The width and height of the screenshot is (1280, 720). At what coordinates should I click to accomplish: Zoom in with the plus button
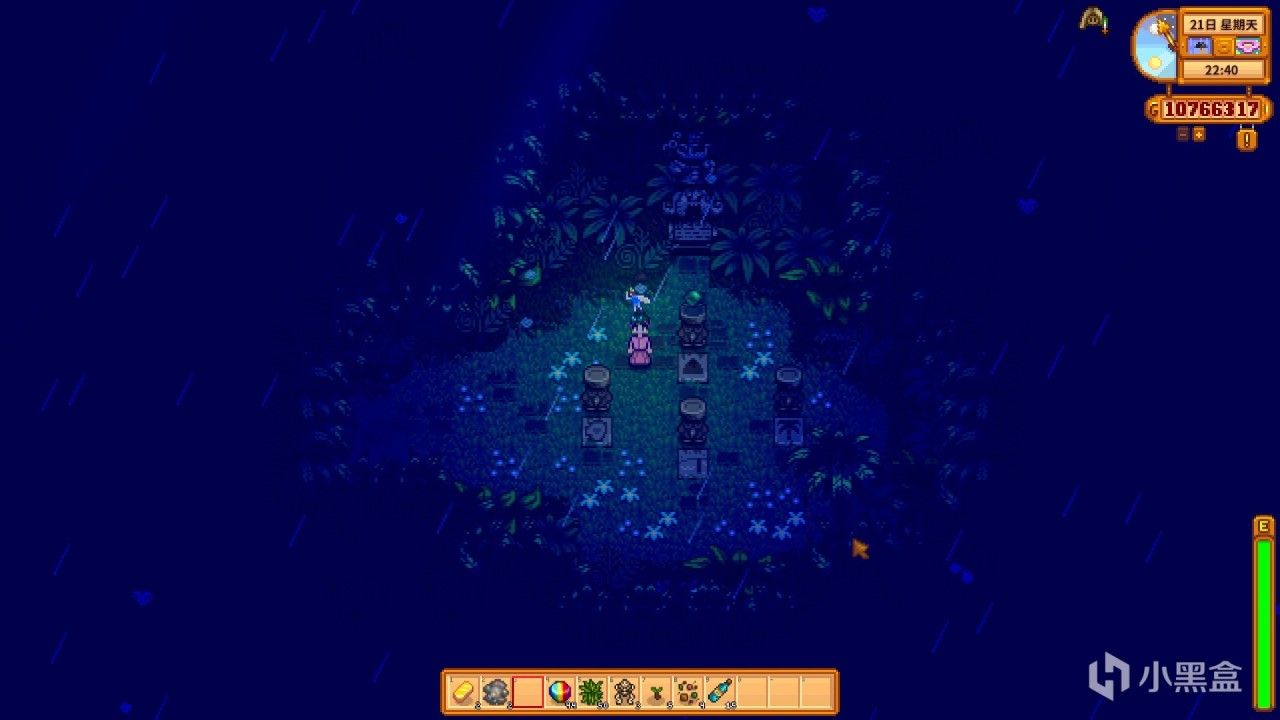point(1199,134)
